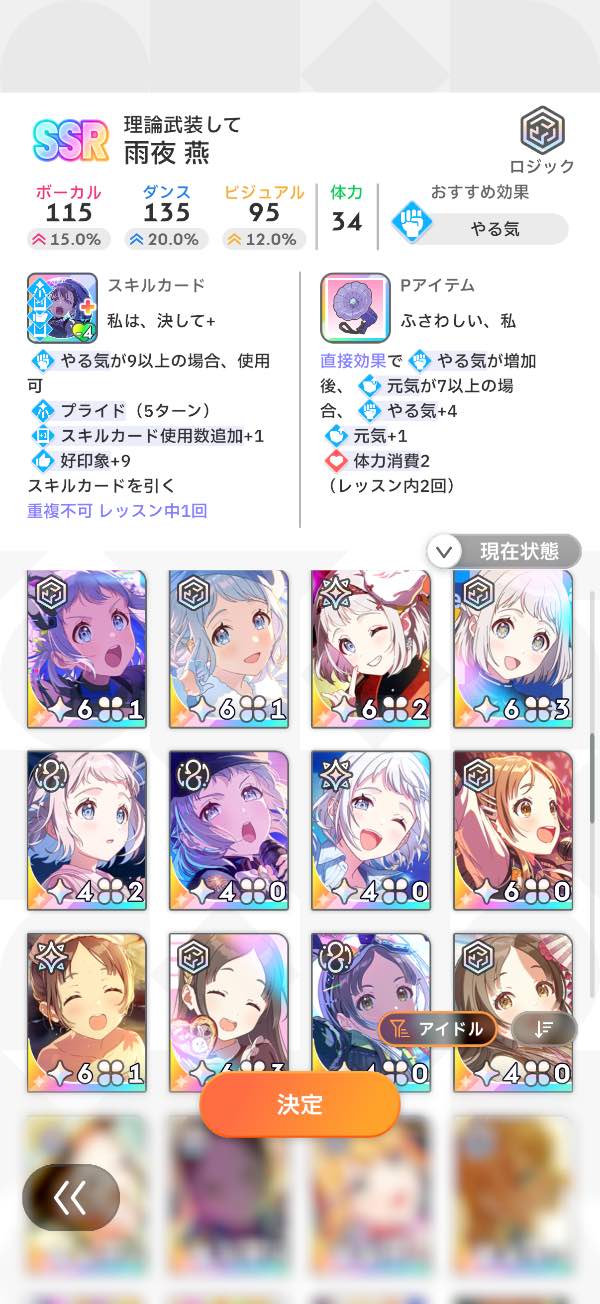Viewport: 600px width, 1304px height.
Task: Select the singing idol card holding a microphone
Action: tap(229, 830)
